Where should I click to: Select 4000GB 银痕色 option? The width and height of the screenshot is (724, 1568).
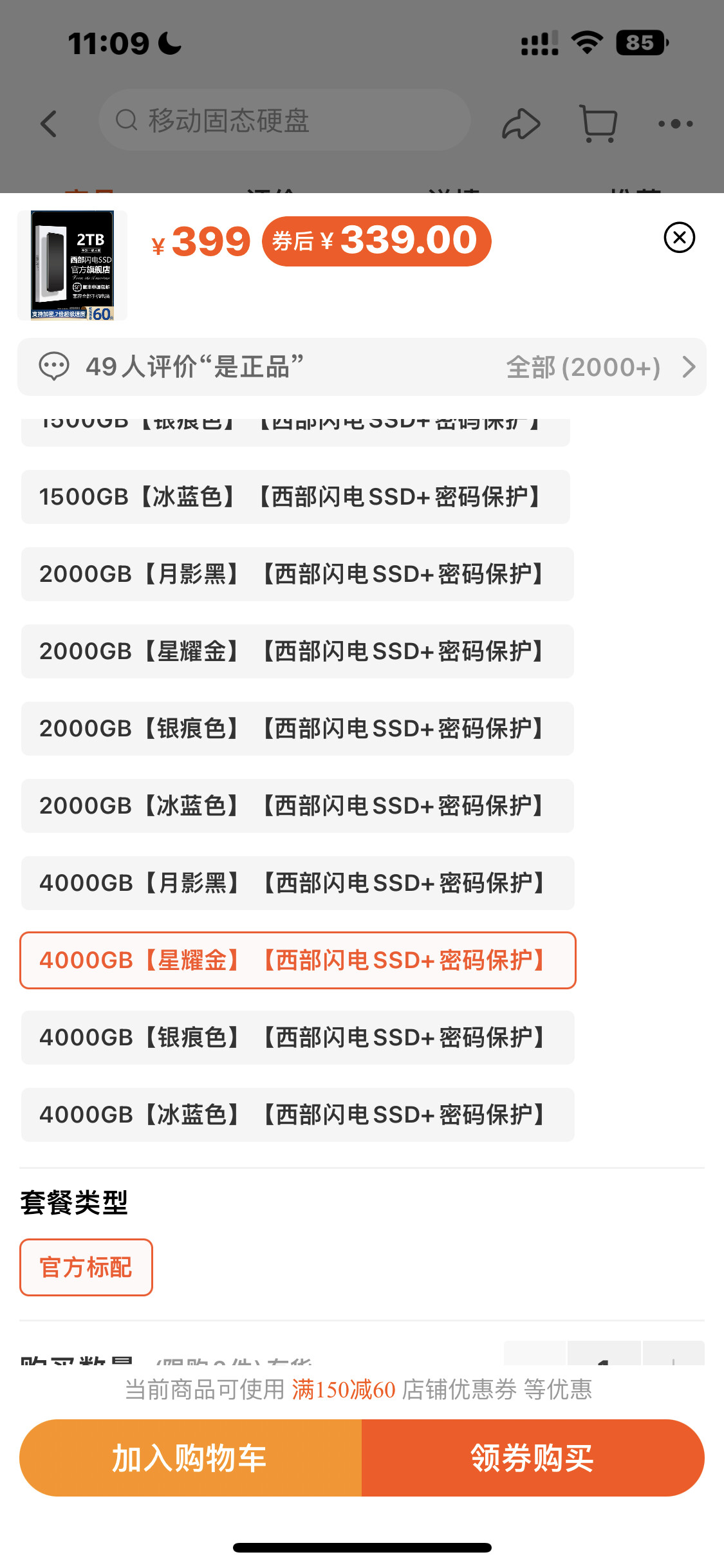pos(297,1038)
